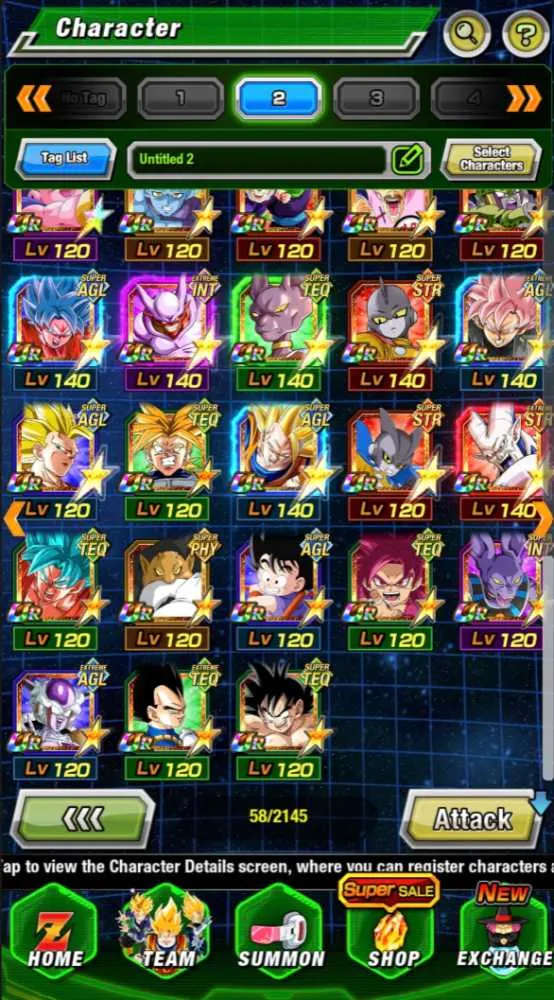Select the Super PHY Lv 120 character card
Viewport: 554px width, 1000px height.
click(168, 592)
